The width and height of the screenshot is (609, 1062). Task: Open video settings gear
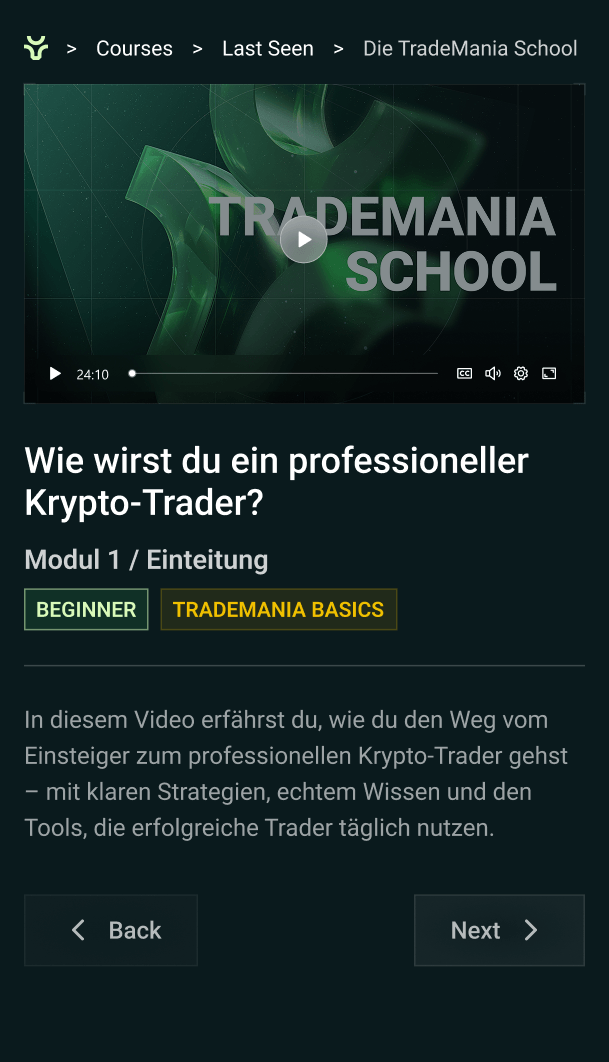[521, 374]
